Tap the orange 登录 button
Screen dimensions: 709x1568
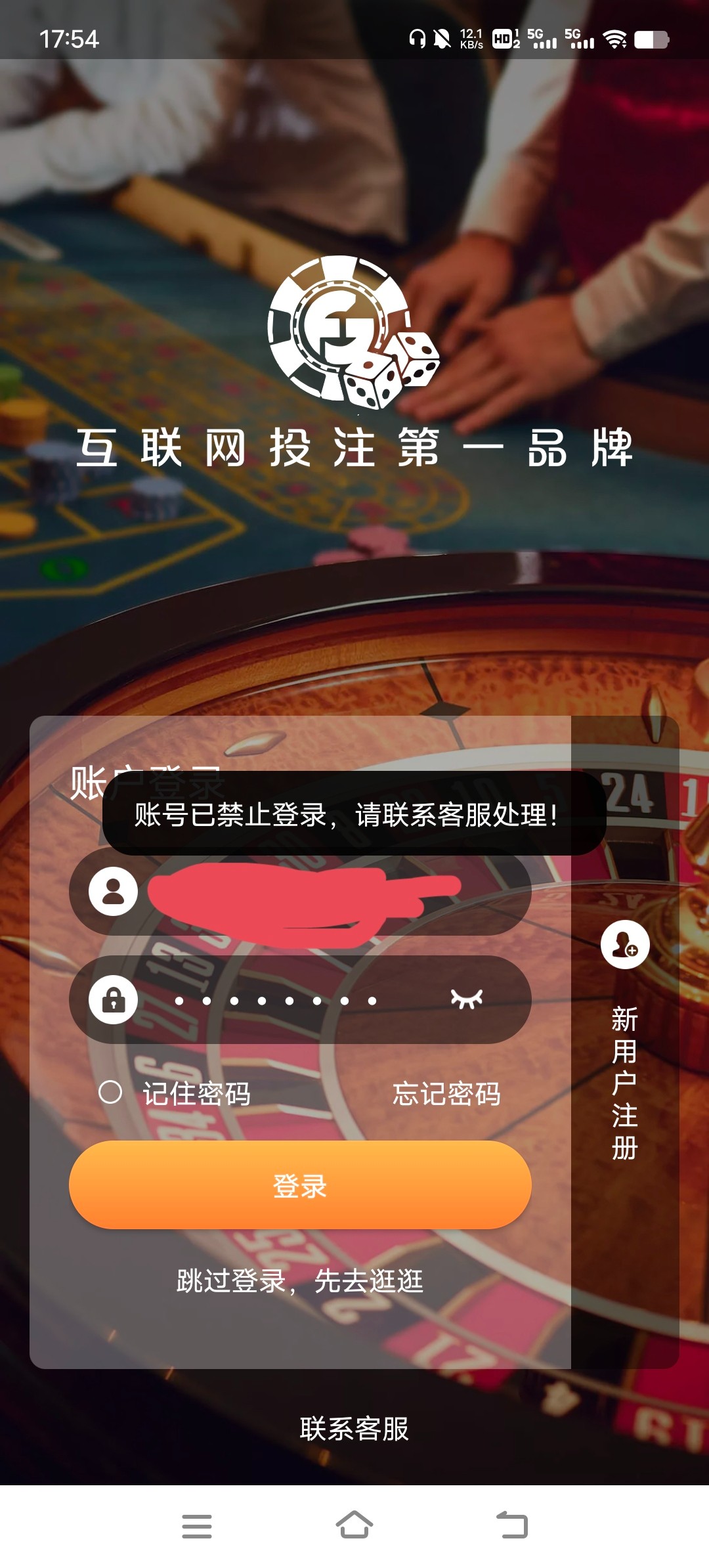(300, 1185)
